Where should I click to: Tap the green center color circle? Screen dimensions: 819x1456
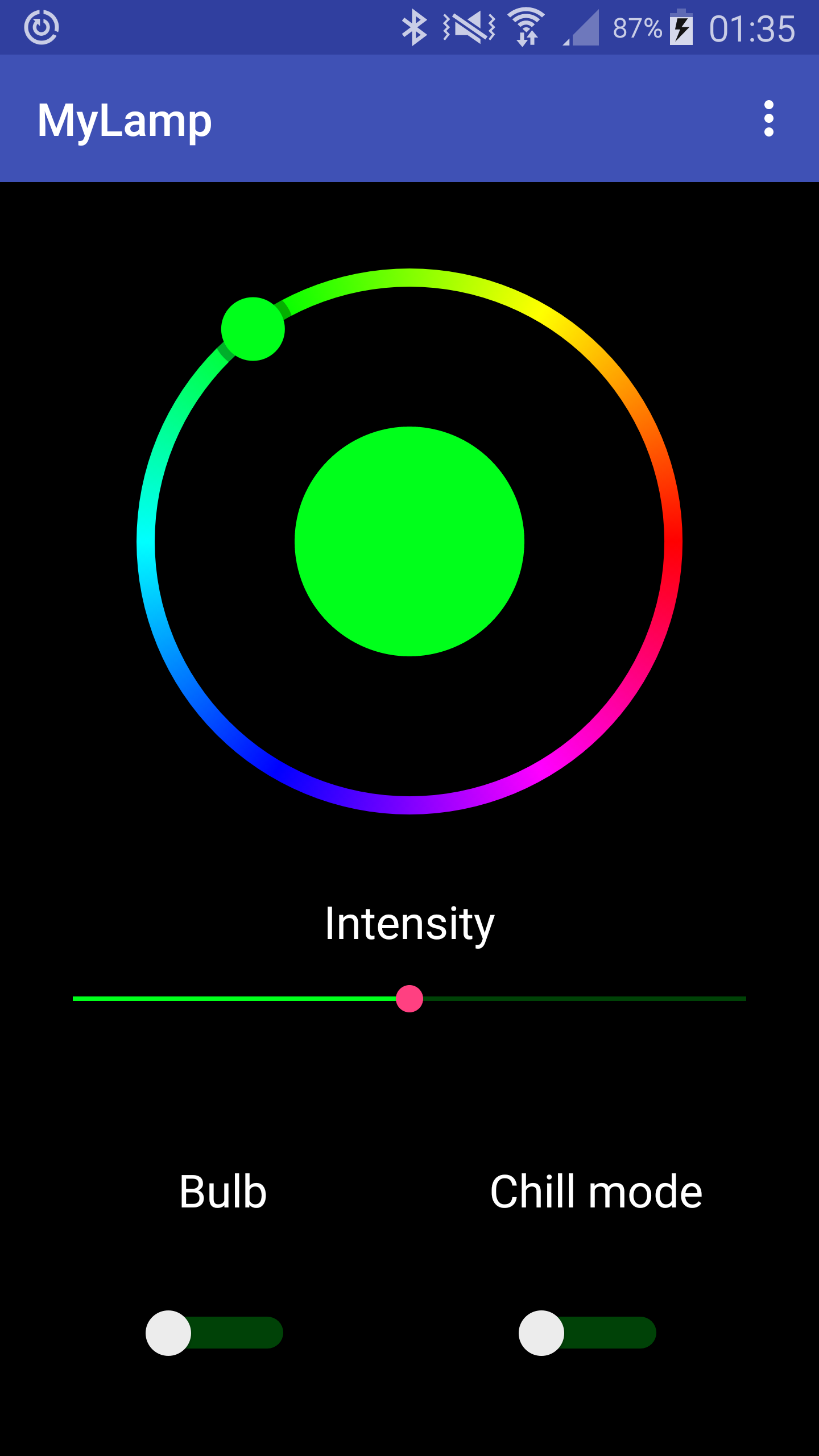(x=409, y=541)
